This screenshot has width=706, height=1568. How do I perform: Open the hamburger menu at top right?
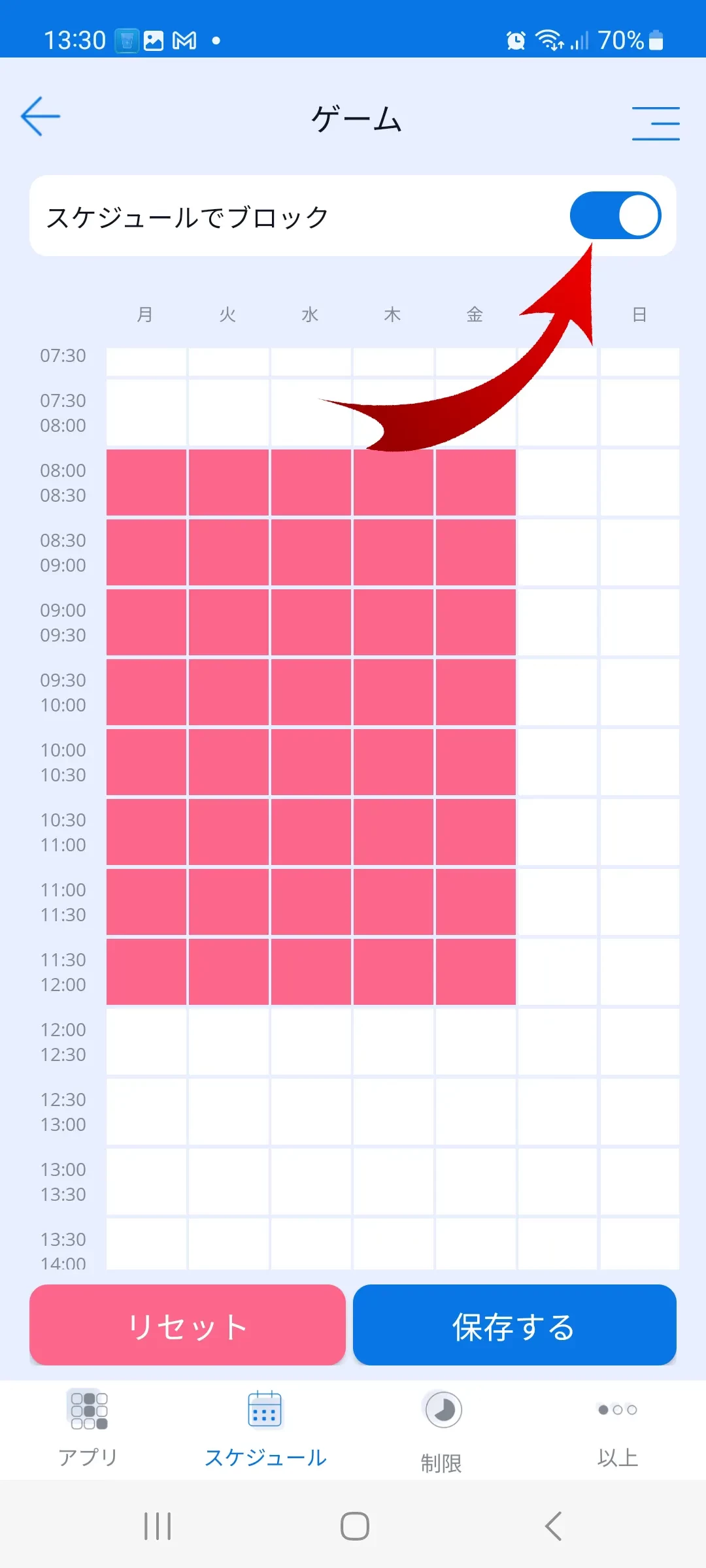(656, 123)
